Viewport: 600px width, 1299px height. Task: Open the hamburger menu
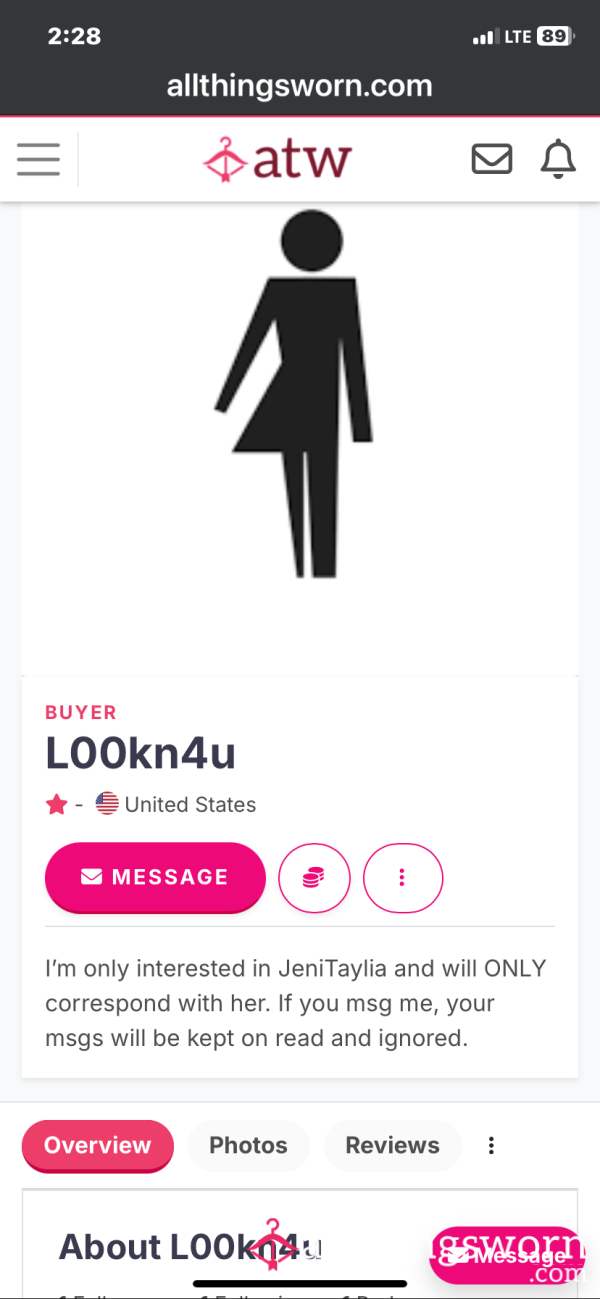tap(38, 160)
